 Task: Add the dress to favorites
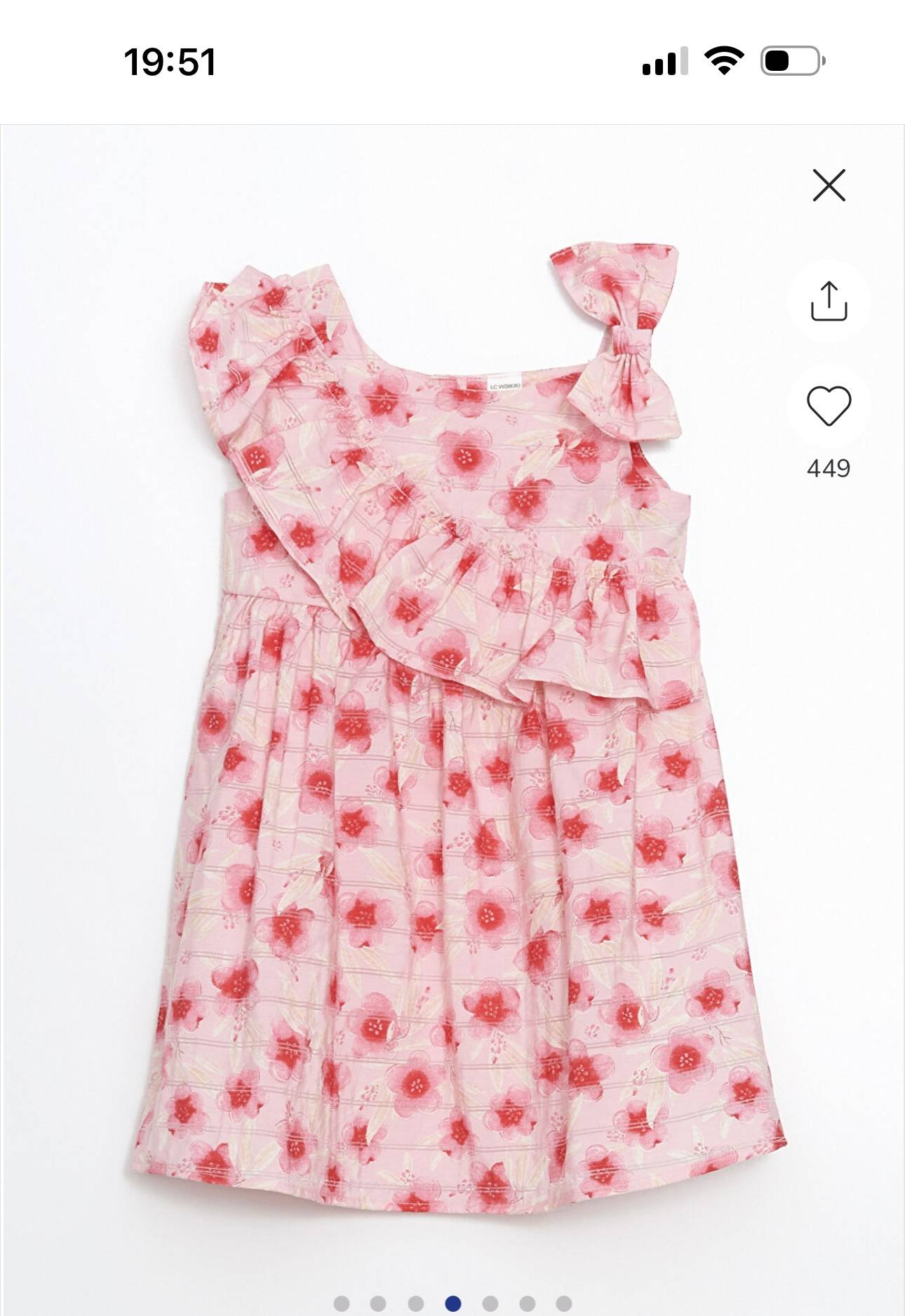click(x=829, y=405)
